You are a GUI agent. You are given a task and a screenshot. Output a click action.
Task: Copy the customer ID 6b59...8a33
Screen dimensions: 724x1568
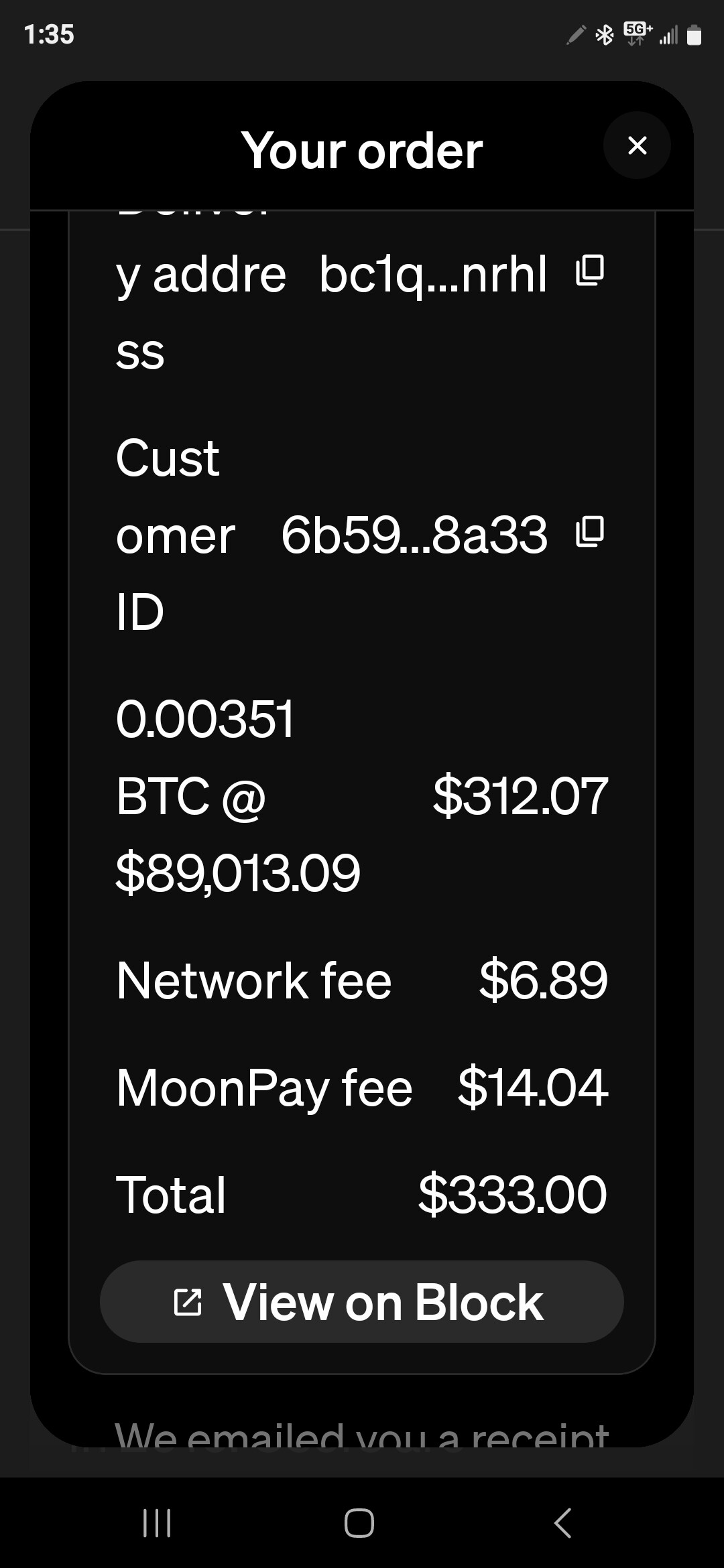pos(590,532)
